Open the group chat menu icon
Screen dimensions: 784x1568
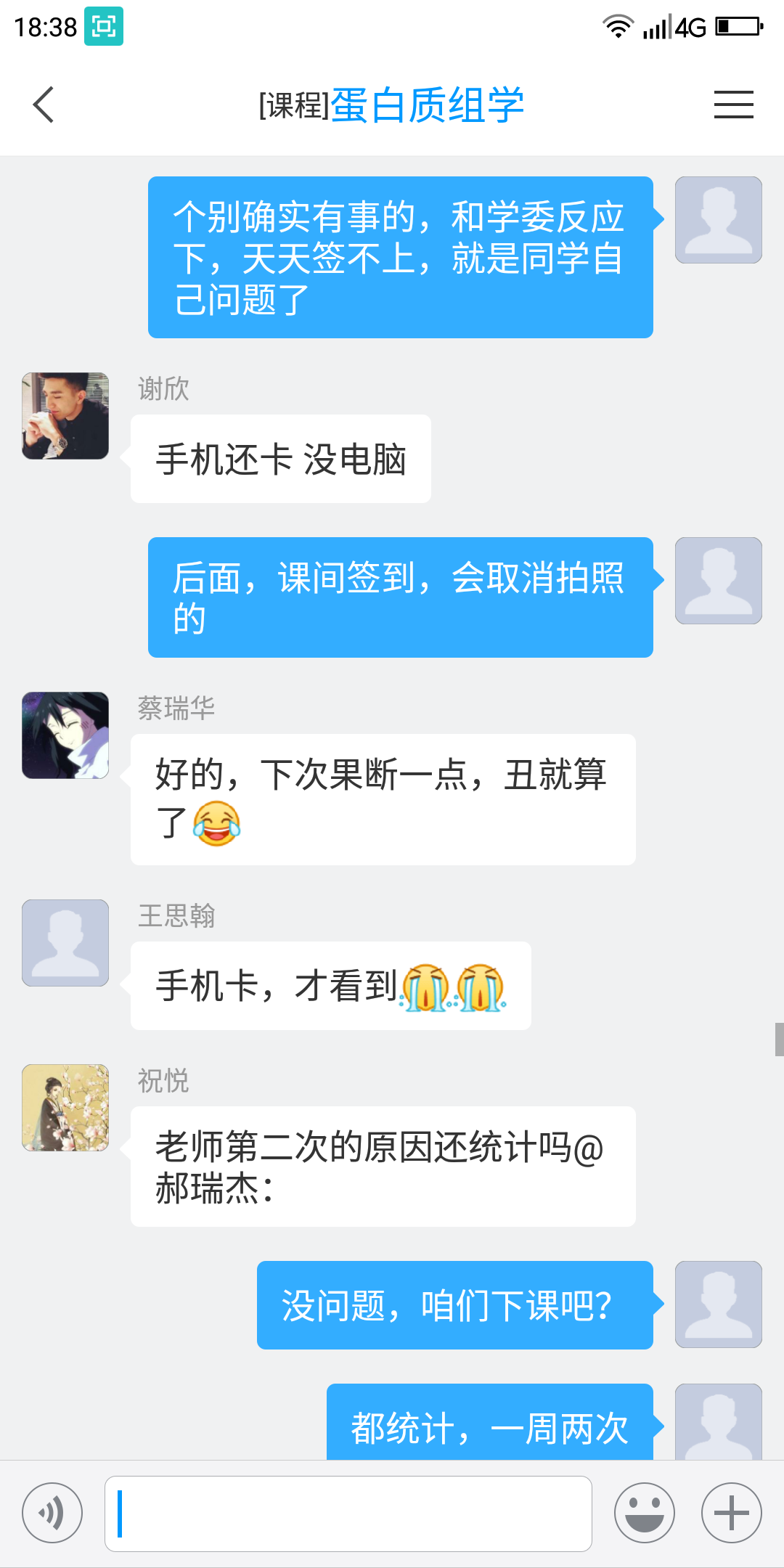coord(733,105)
